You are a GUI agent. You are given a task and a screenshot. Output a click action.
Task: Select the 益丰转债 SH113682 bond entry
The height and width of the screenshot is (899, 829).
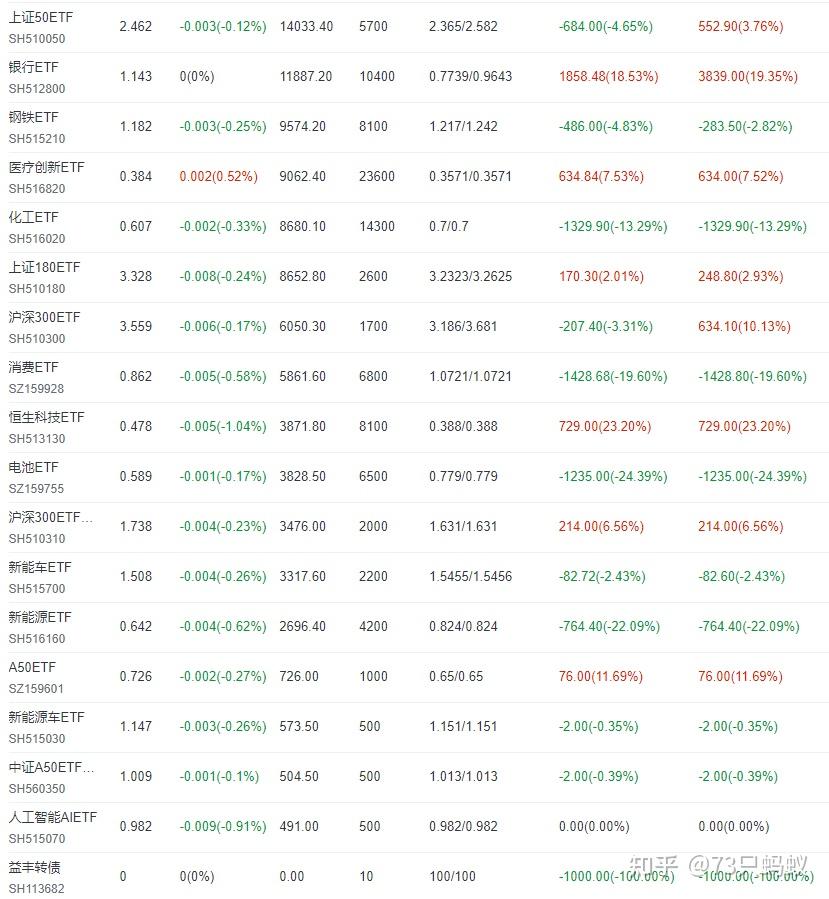coord(40,866)
